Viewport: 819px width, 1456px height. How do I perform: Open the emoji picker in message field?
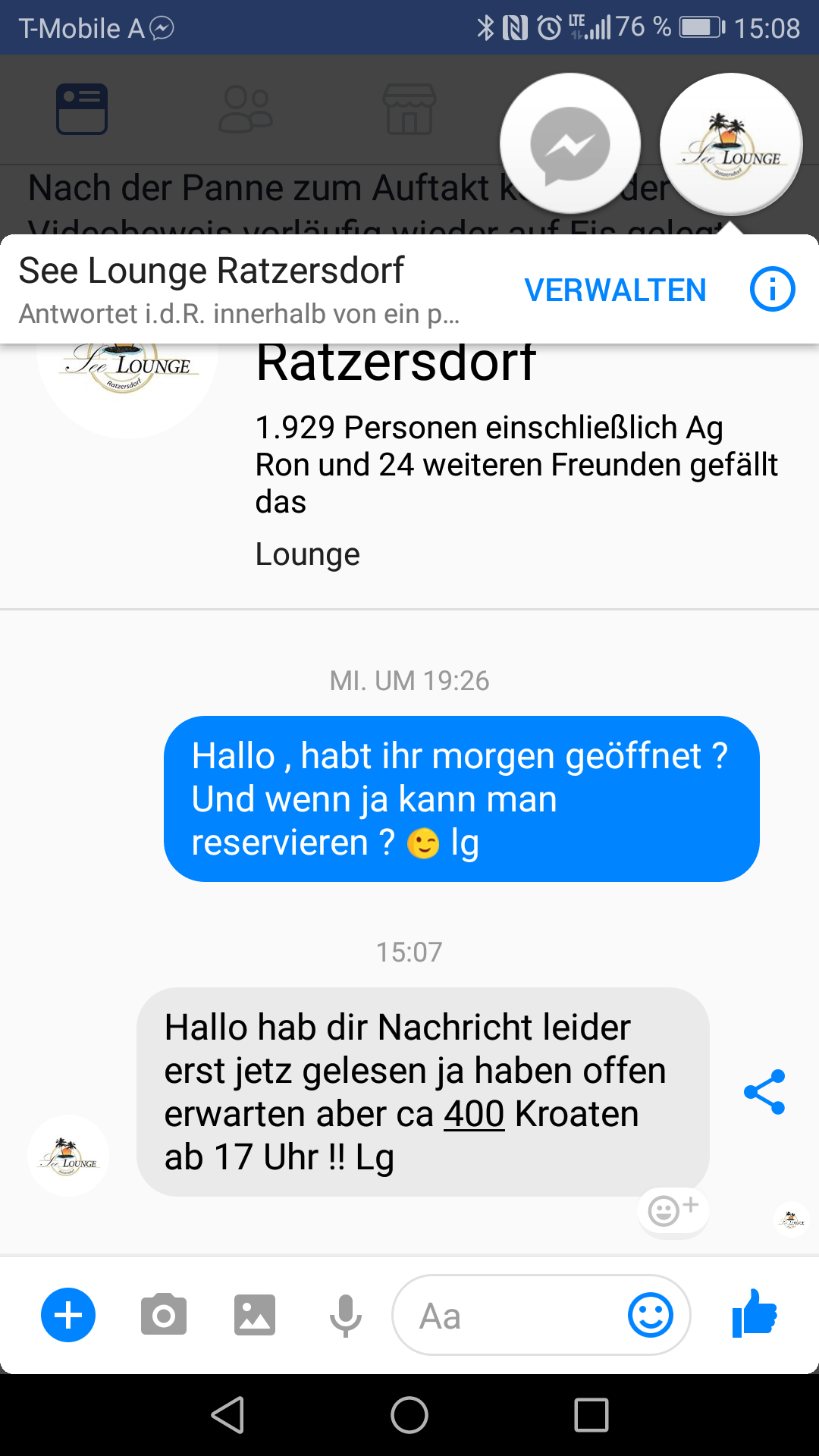tap(651, 1315)
